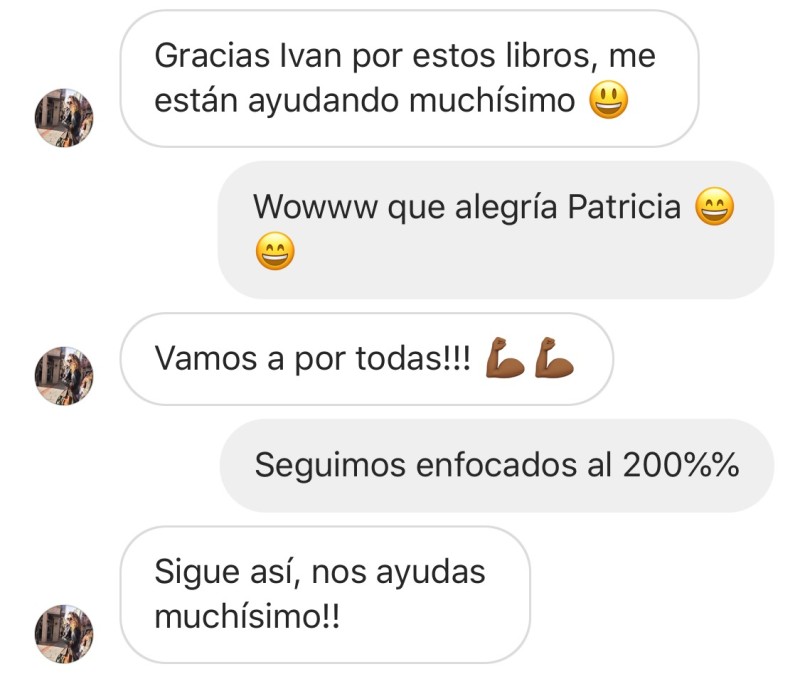This screenshot has height=674, width=800.
Task: Tap avatar next to "Vamos a por todas!!!"
Action: pos(64,376)
